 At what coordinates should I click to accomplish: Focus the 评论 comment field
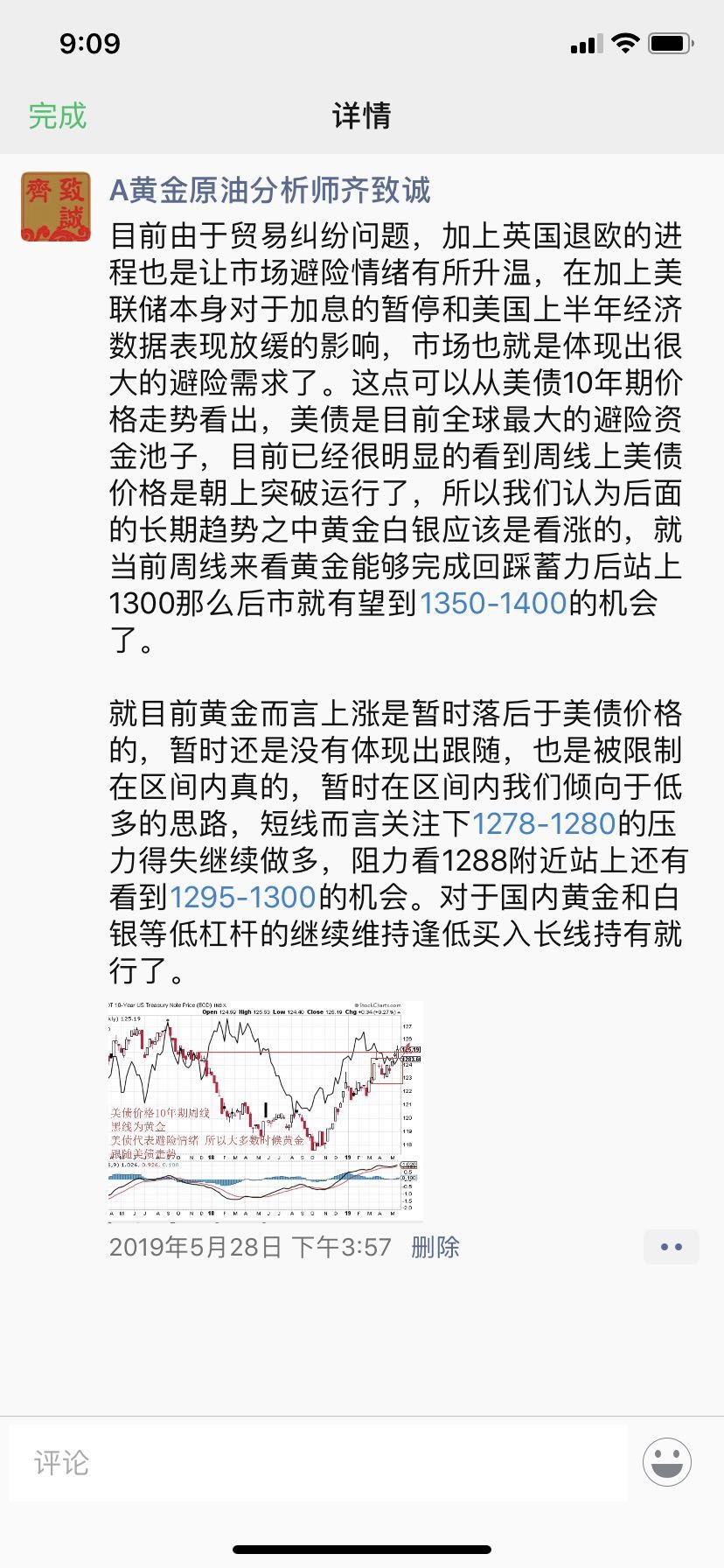pyautogui.click(x=318, y=1462)
